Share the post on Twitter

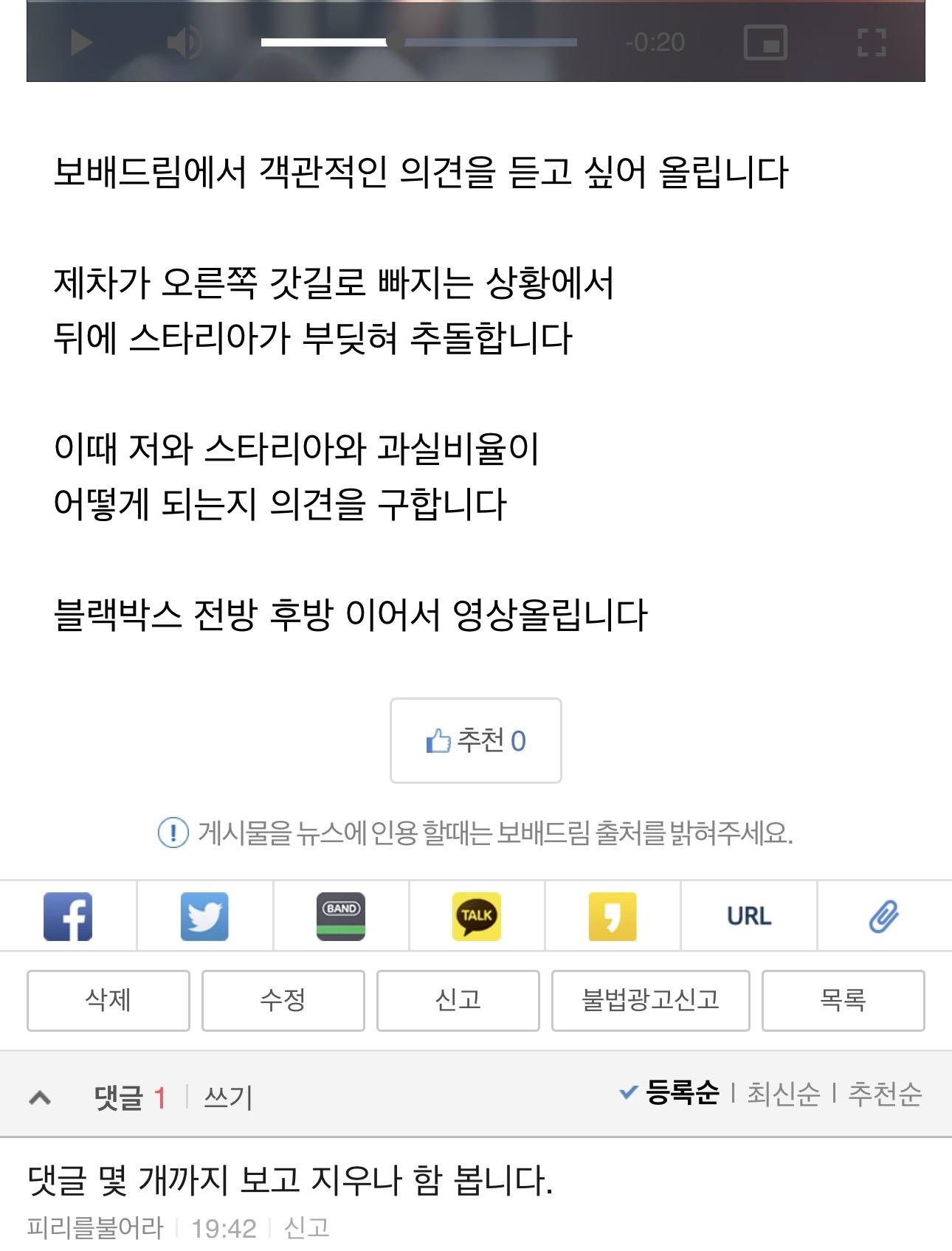click(x=204, y=916)
